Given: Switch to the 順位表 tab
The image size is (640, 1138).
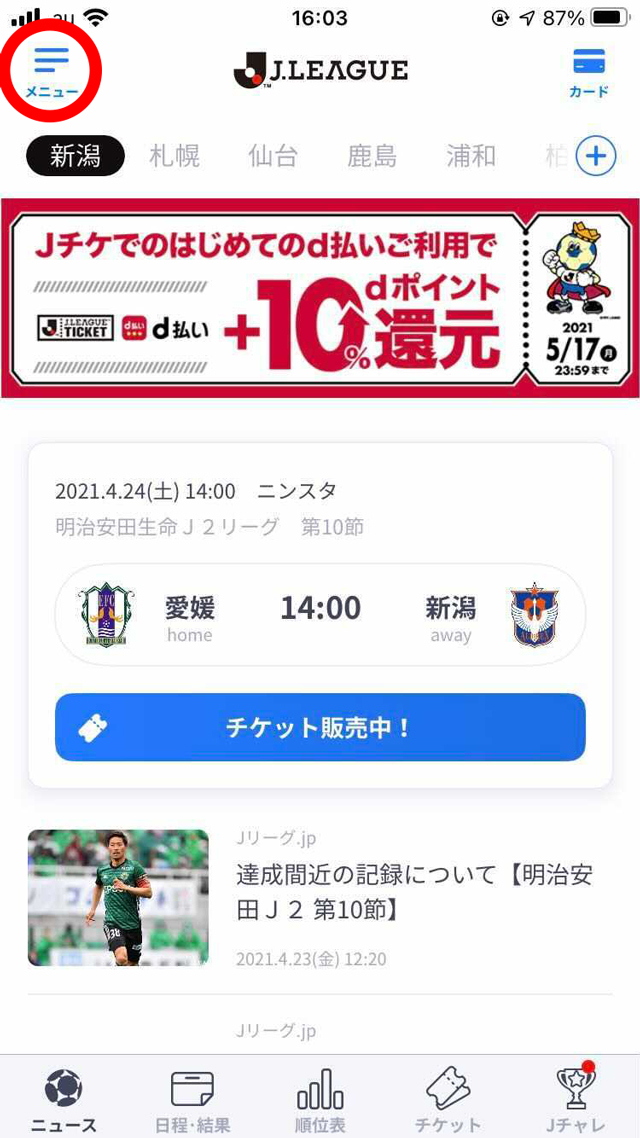Looking at the screenshot, I should (x=320, y=1099).
